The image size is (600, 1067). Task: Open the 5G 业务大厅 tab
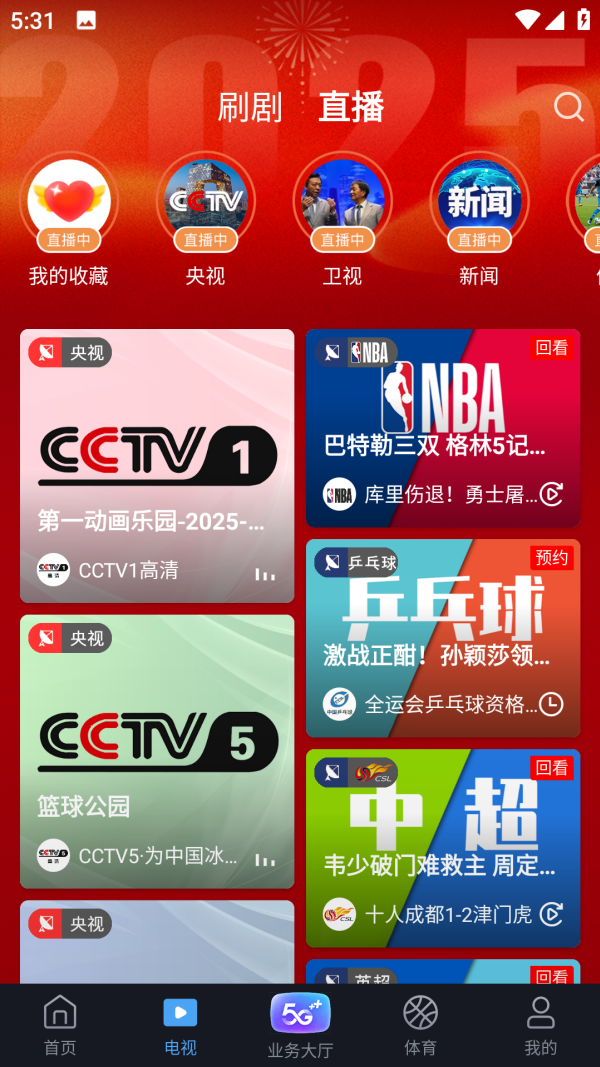(300, 1025)
